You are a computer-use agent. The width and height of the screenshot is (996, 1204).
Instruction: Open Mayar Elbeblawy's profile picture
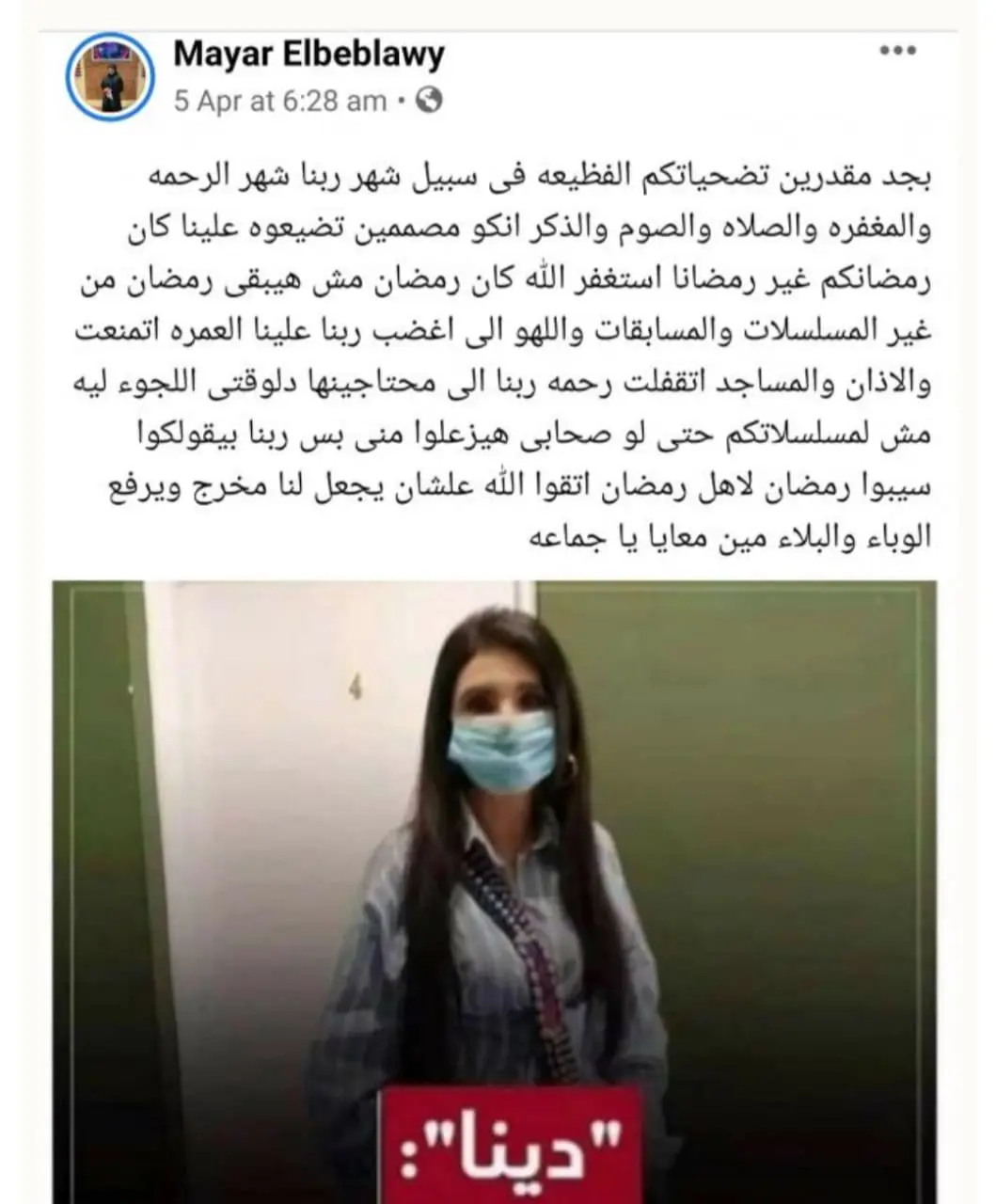point(111,77)
